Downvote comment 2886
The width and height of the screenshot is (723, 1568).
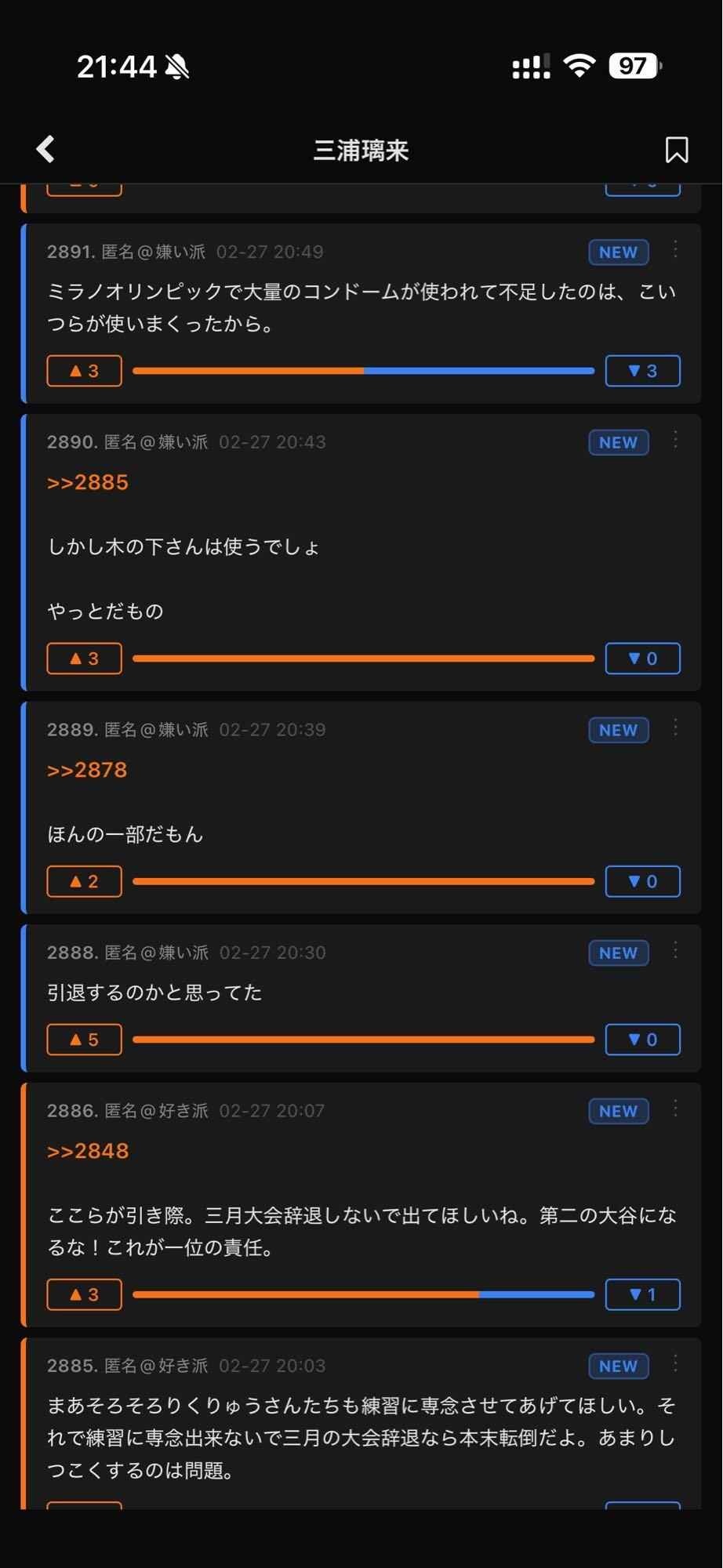click(x=642, y=1294)
